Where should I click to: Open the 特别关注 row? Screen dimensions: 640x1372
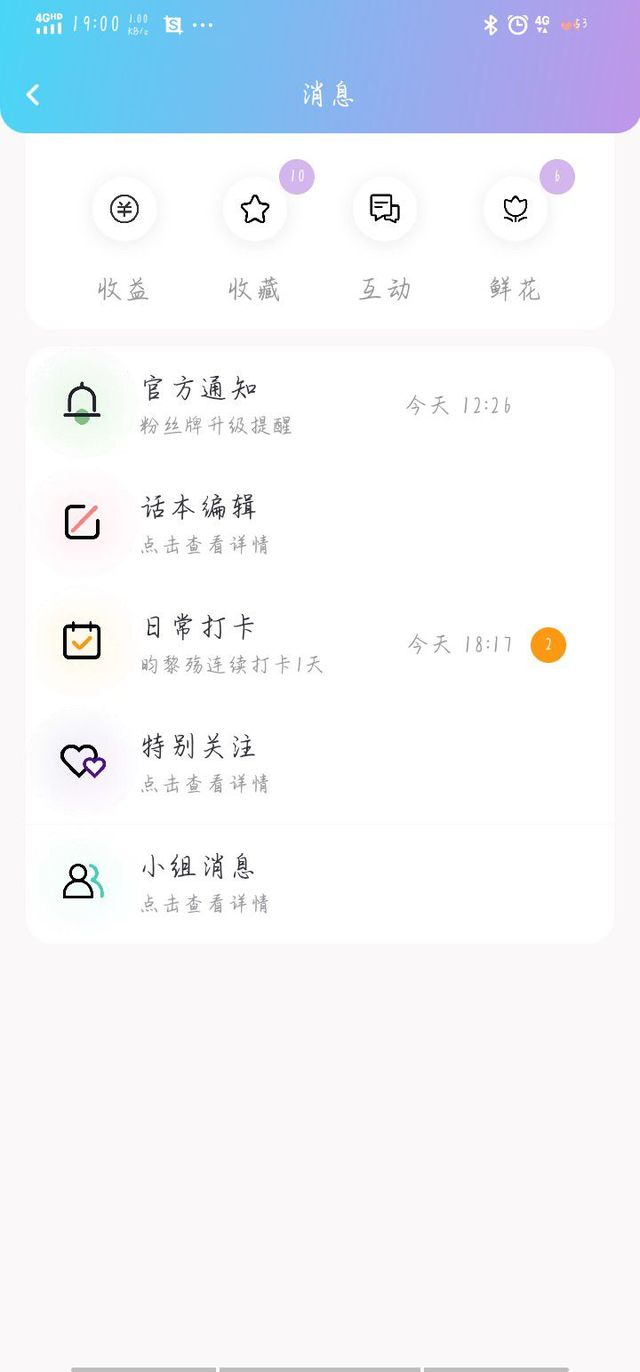(320, 763)
